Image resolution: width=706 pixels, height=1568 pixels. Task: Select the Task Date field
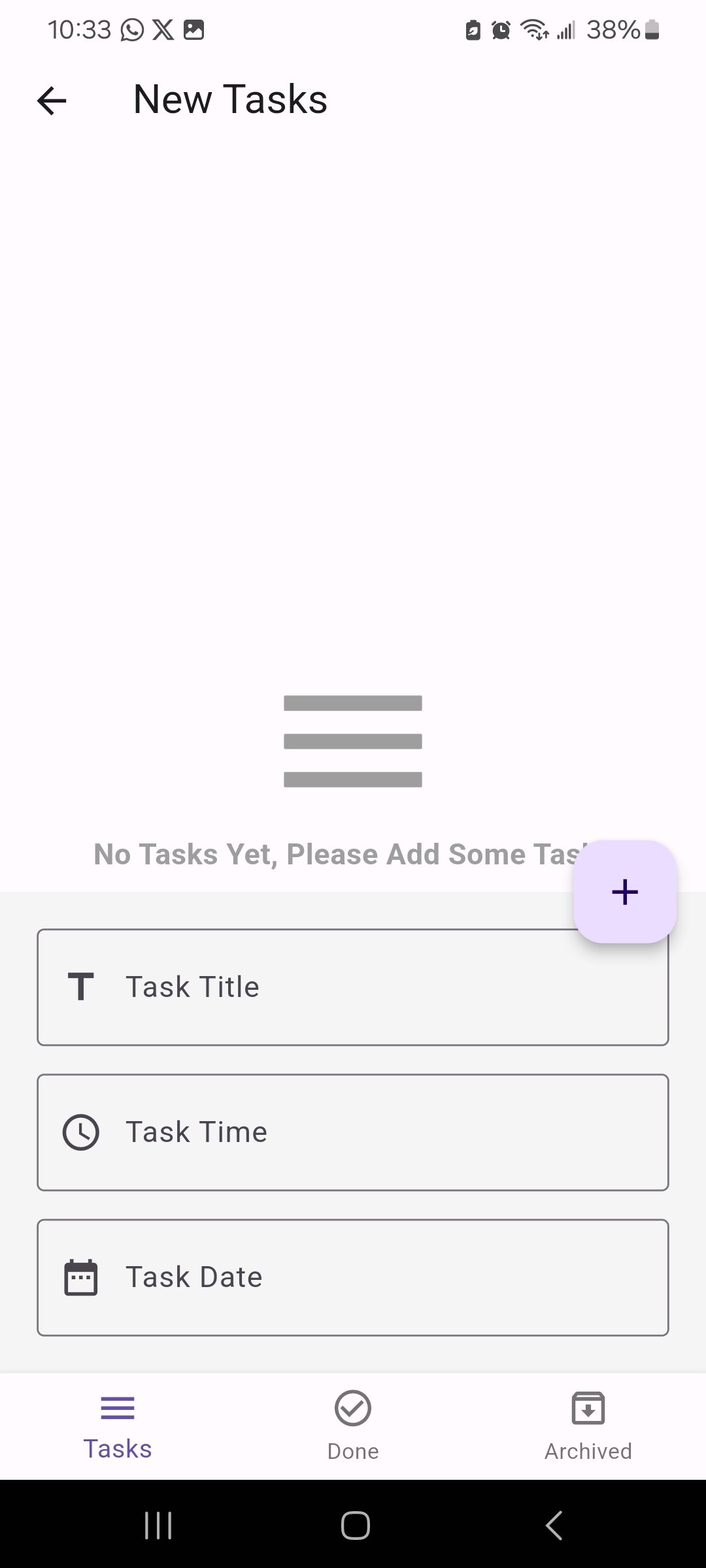tap(353, 1277)
